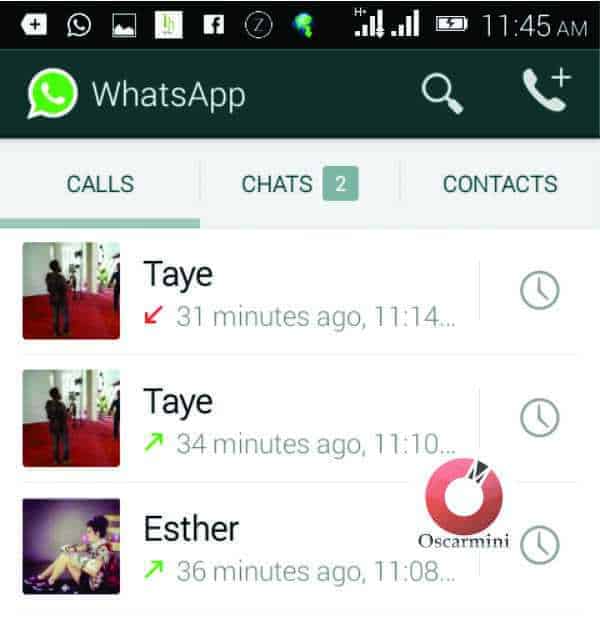Screen dimensions: 600x627
Task: Select Esther's call from 36 minutes ago
Action: (x=290, y=547)
